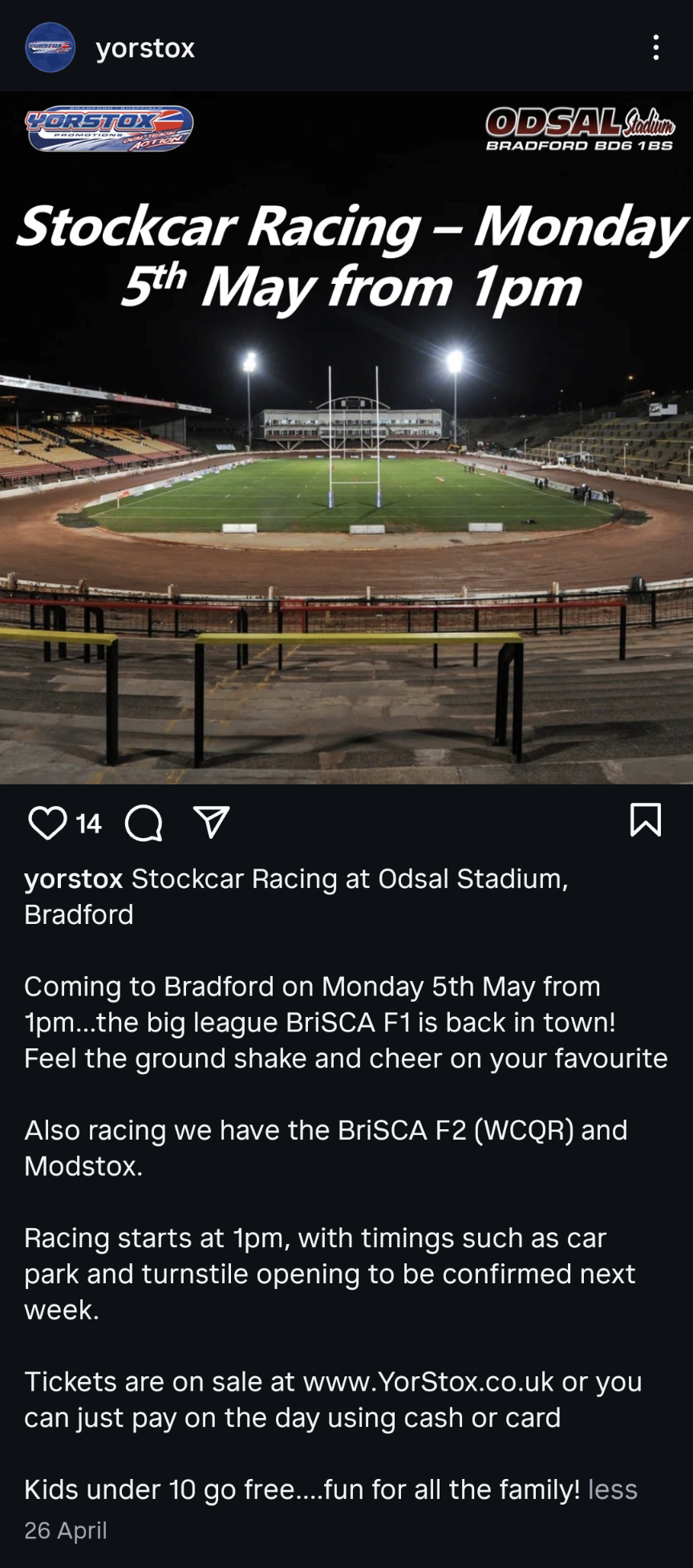This screenshot has width=693, height=1568.
Task: Open the comments on this post
Action: coord(144,823)
